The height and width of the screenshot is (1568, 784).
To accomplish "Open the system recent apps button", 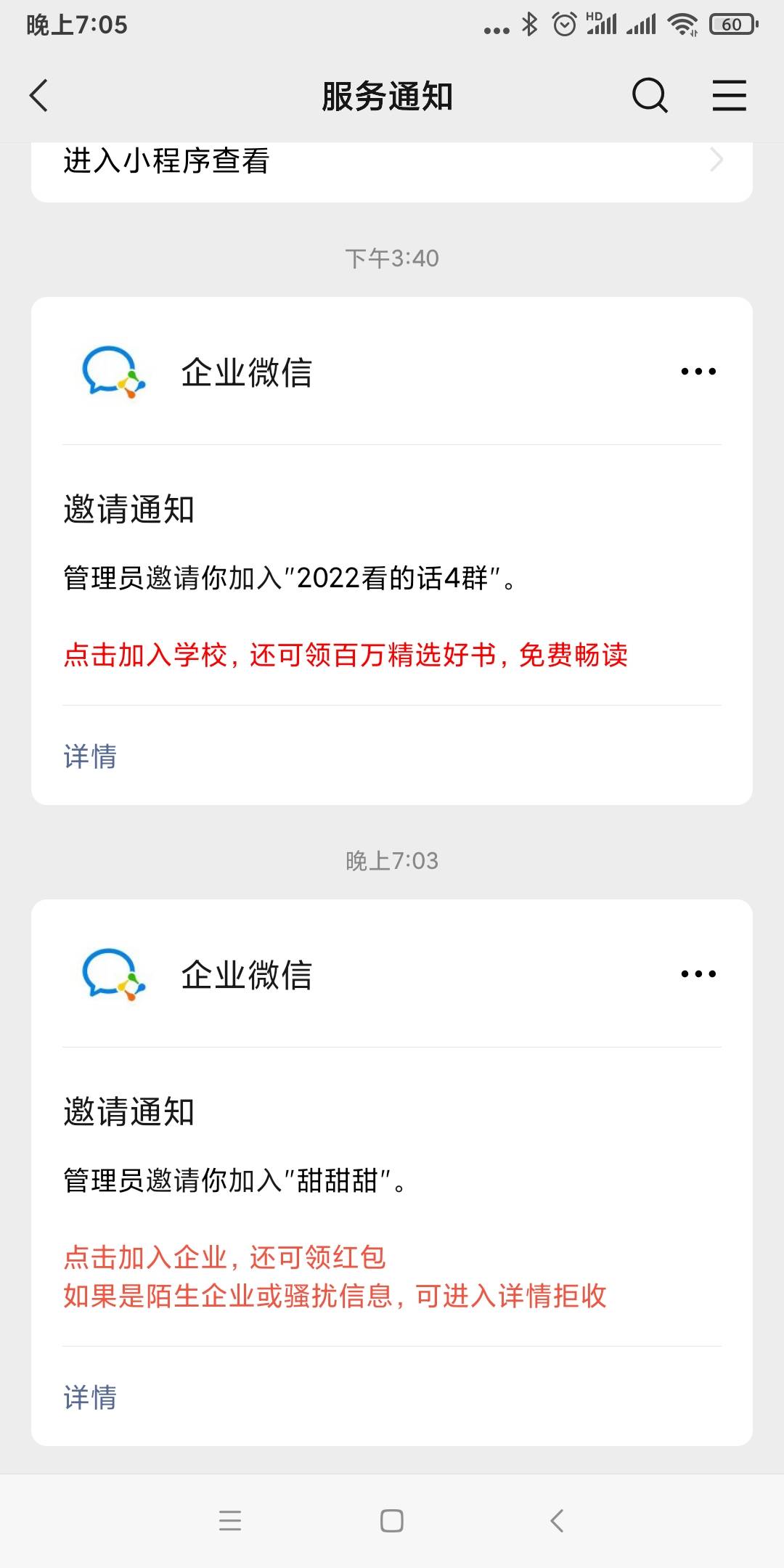I will 230,1521.
